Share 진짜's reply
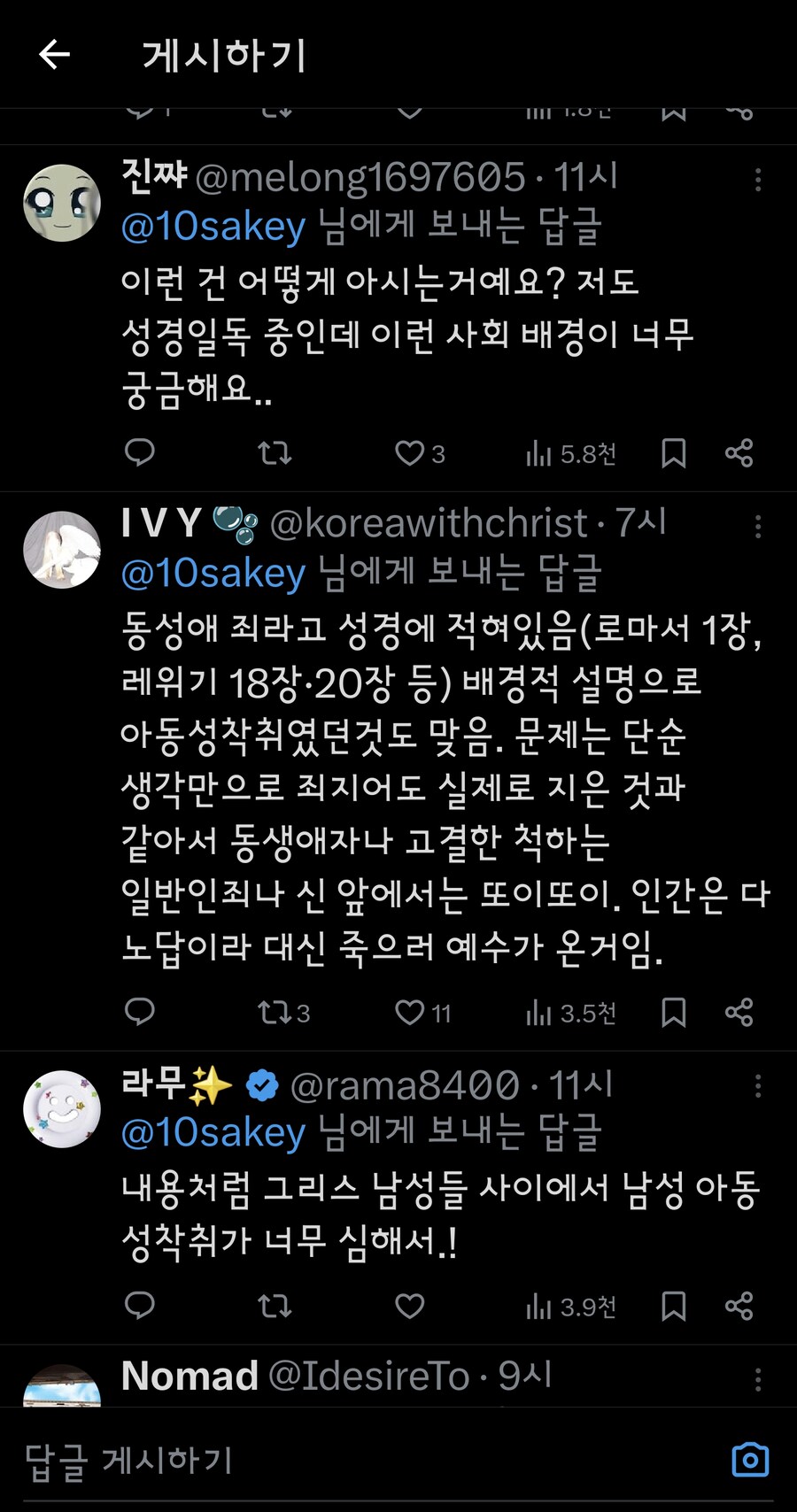797x1512 pixels. pos(739,453)
